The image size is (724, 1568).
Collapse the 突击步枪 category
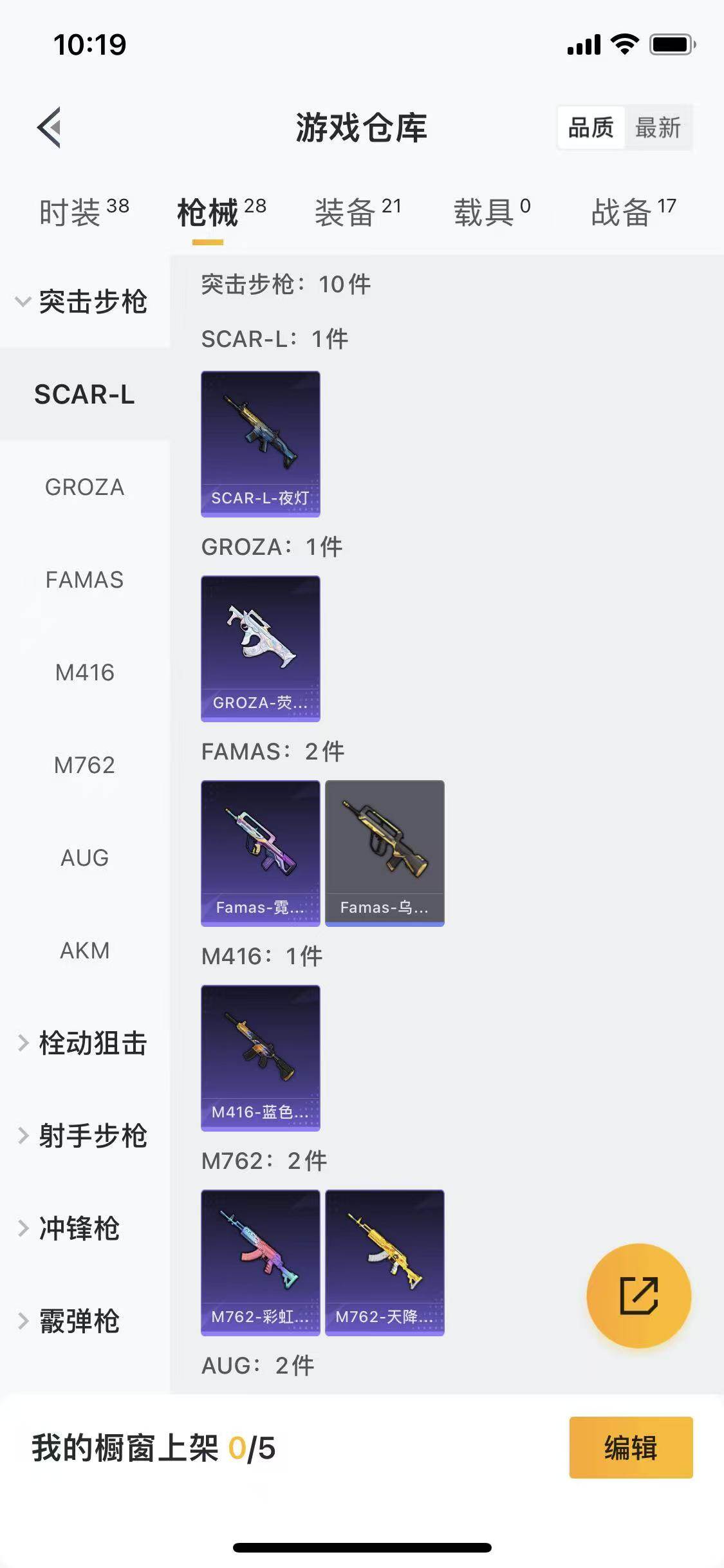click(x=84, y=302)
